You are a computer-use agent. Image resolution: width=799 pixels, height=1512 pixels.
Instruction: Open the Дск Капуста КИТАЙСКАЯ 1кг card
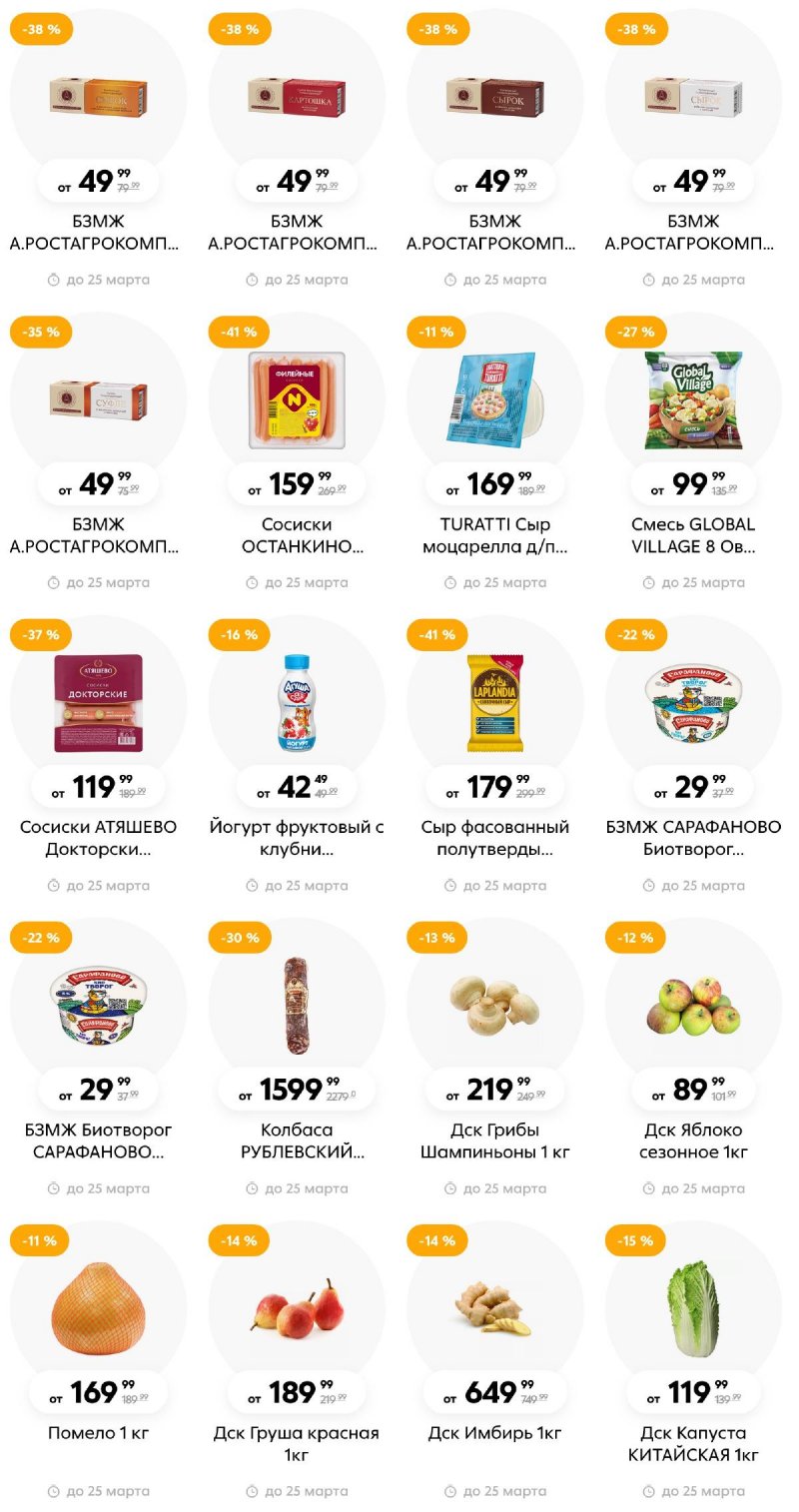[693, 1308]
